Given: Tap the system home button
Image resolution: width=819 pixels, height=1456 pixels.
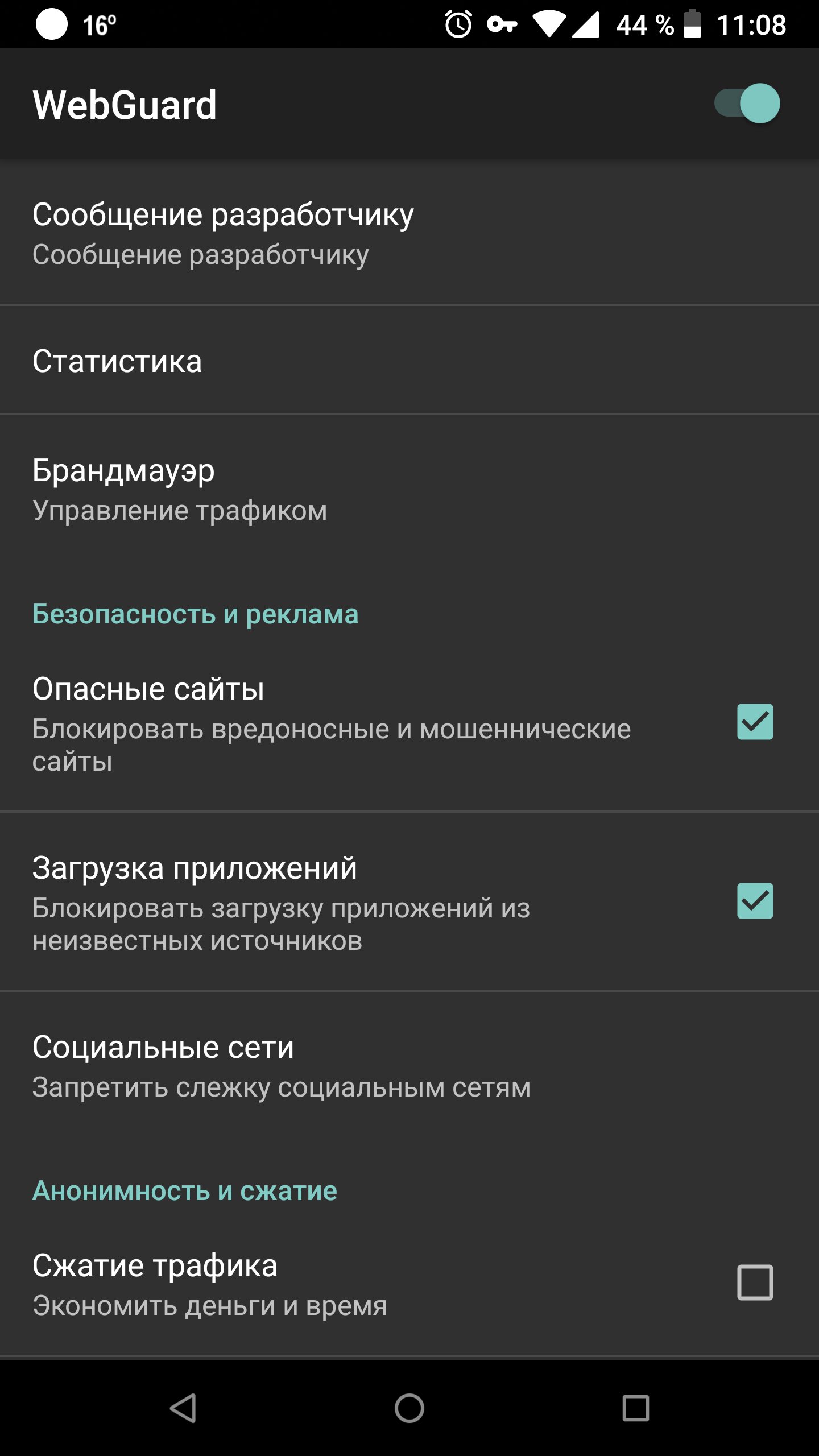Looking at the screenshot, I should 409,1408.
